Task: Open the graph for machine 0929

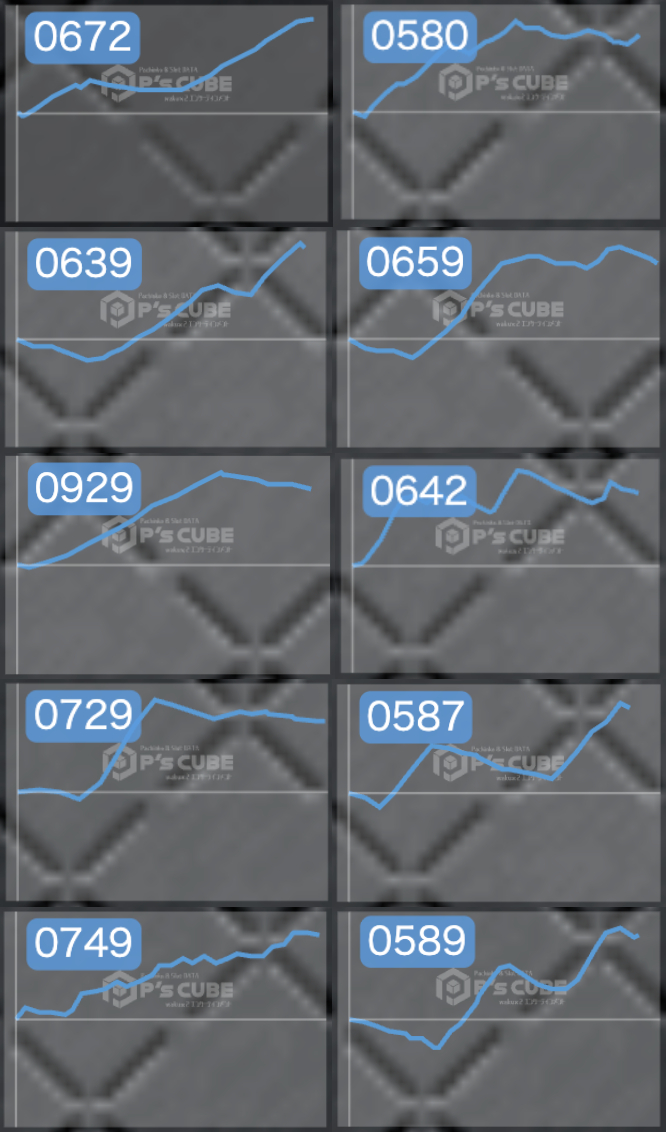Action: click(167, 566)
